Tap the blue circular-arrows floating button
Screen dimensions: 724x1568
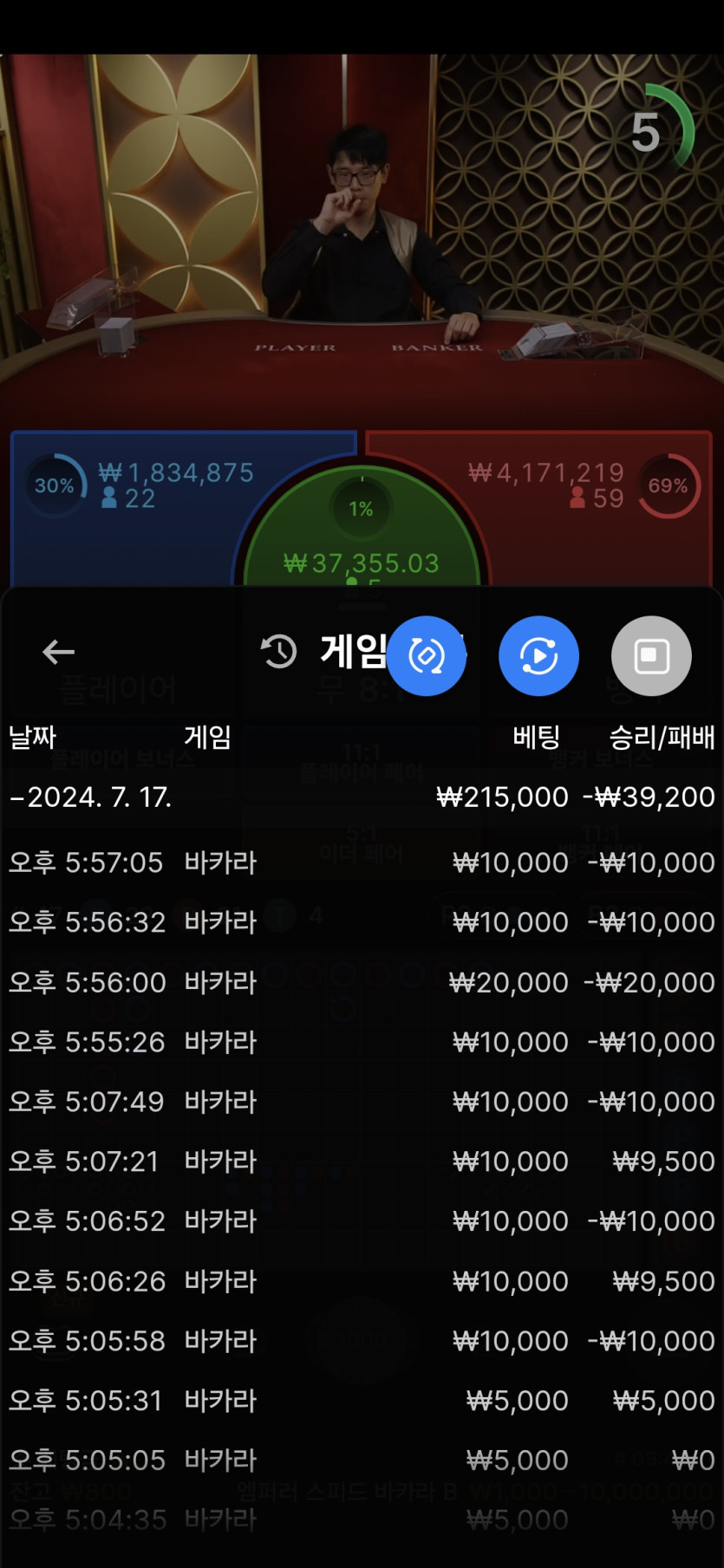coord(426,656)
